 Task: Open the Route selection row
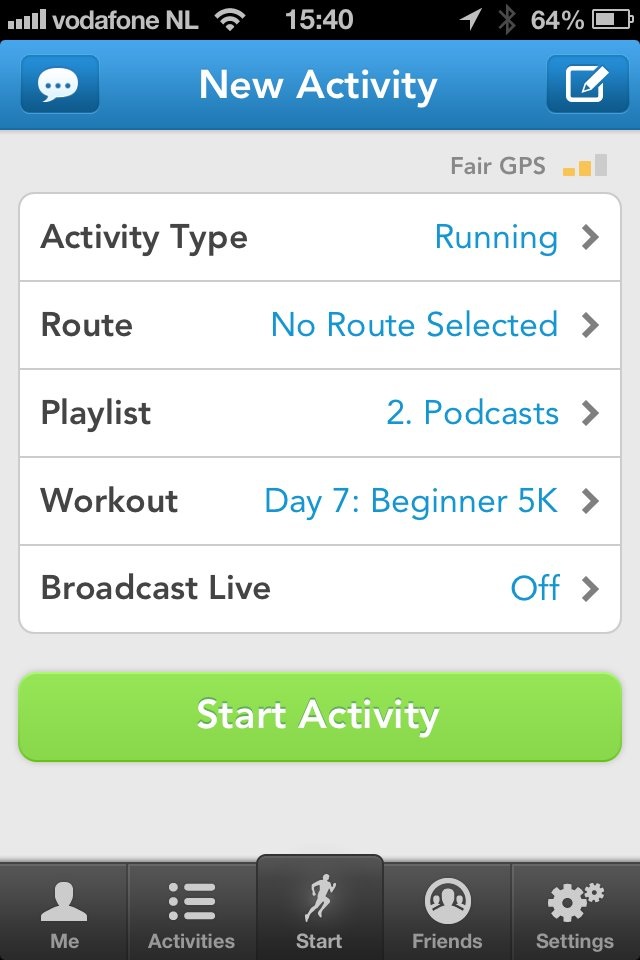point(320,325)
